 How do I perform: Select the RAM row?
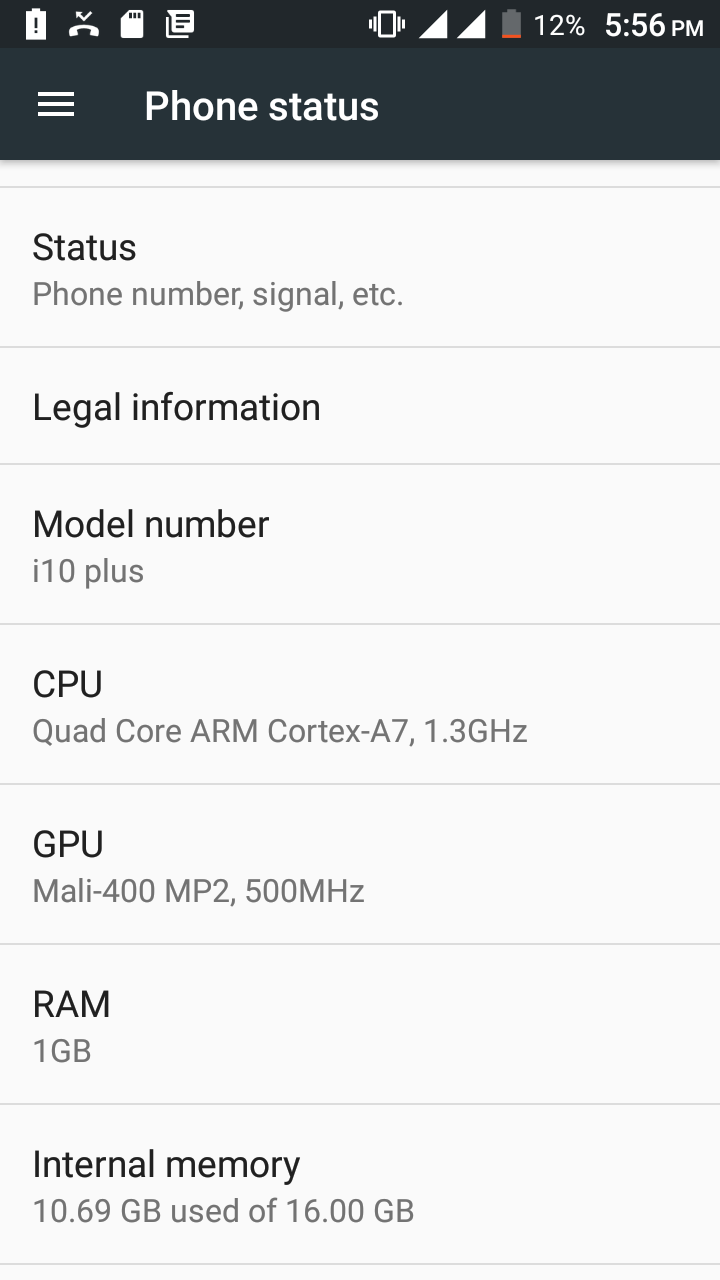360,1025
